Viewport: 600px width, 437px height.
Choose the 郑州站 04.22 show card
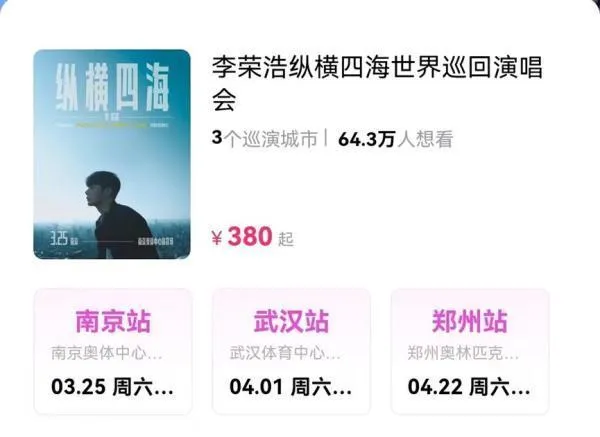coord(469,352)
